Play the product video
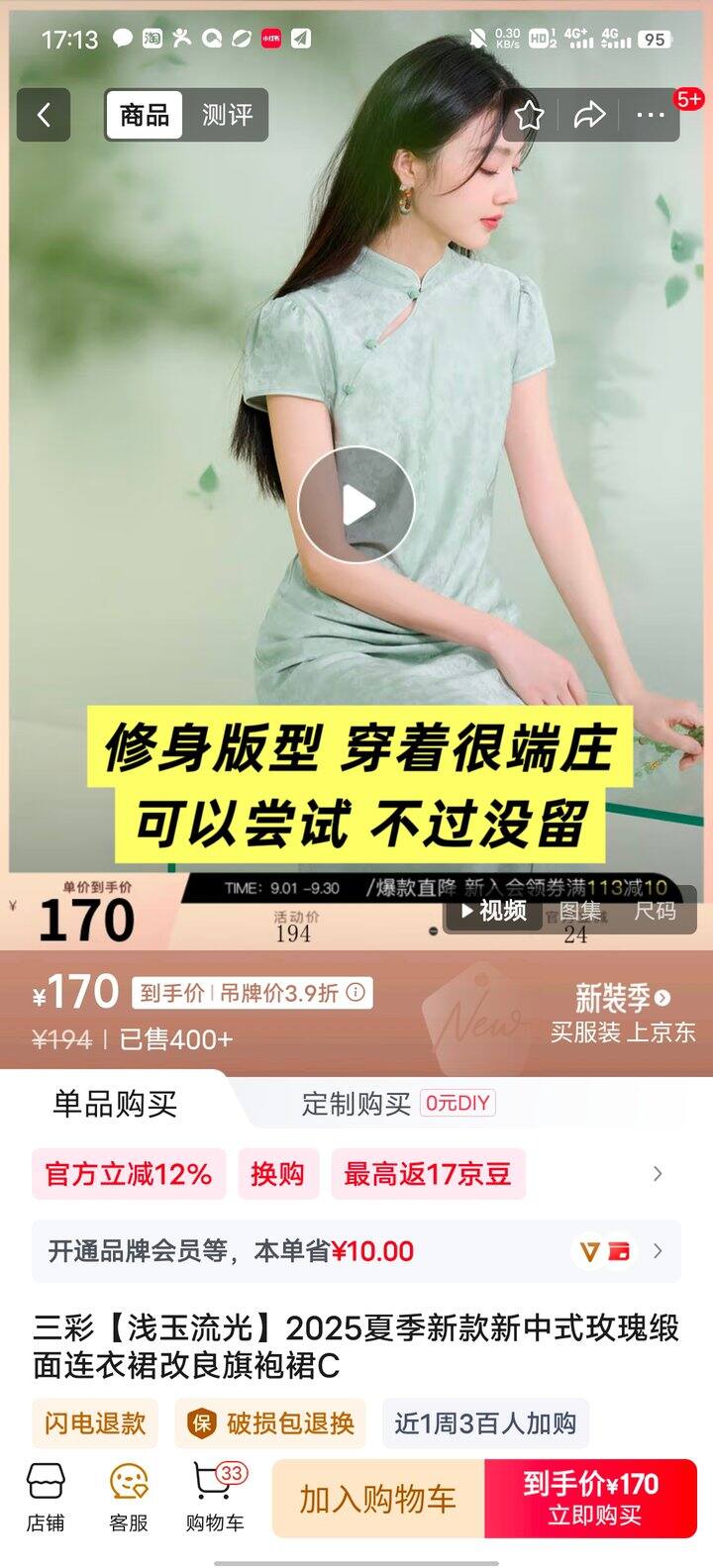The image size is (713, 1568). pyautogui.click(x=356, y=505)
